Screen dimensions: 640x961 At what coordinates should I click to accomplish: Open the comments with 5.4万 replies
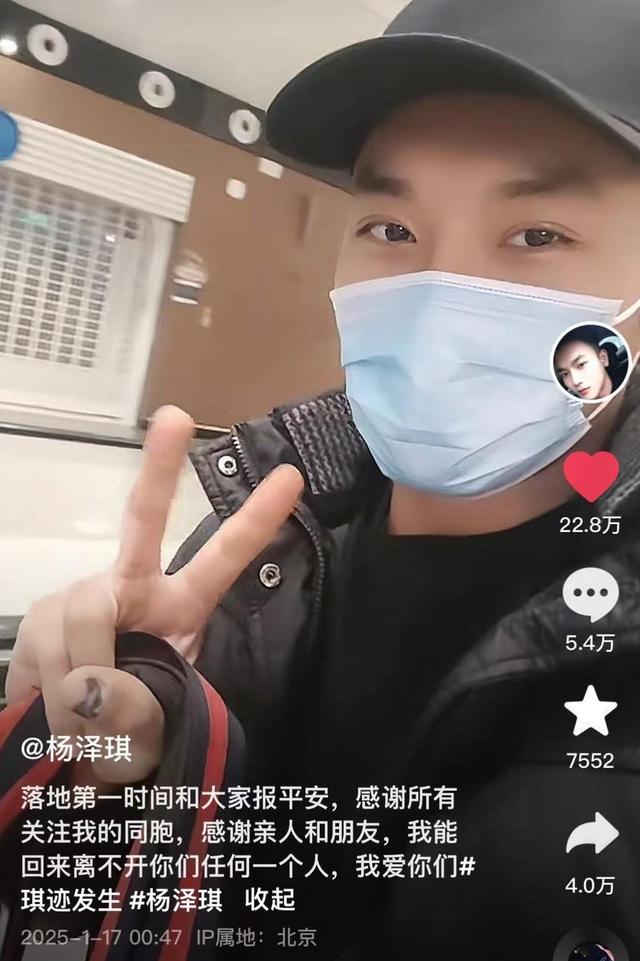(591, 594)
